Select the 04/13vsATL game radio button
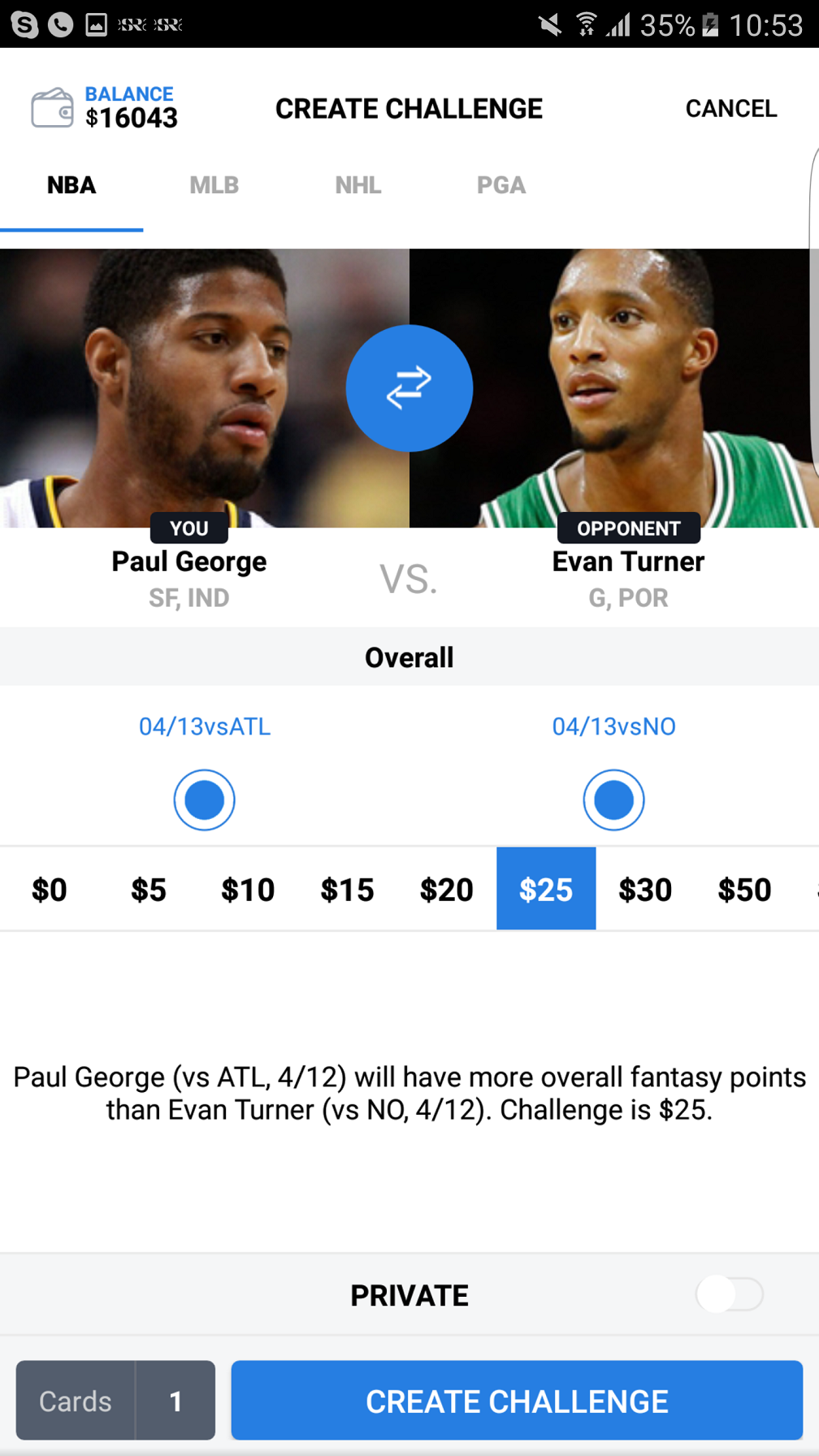The image size is (819, 1456). [x=205, y=800]
